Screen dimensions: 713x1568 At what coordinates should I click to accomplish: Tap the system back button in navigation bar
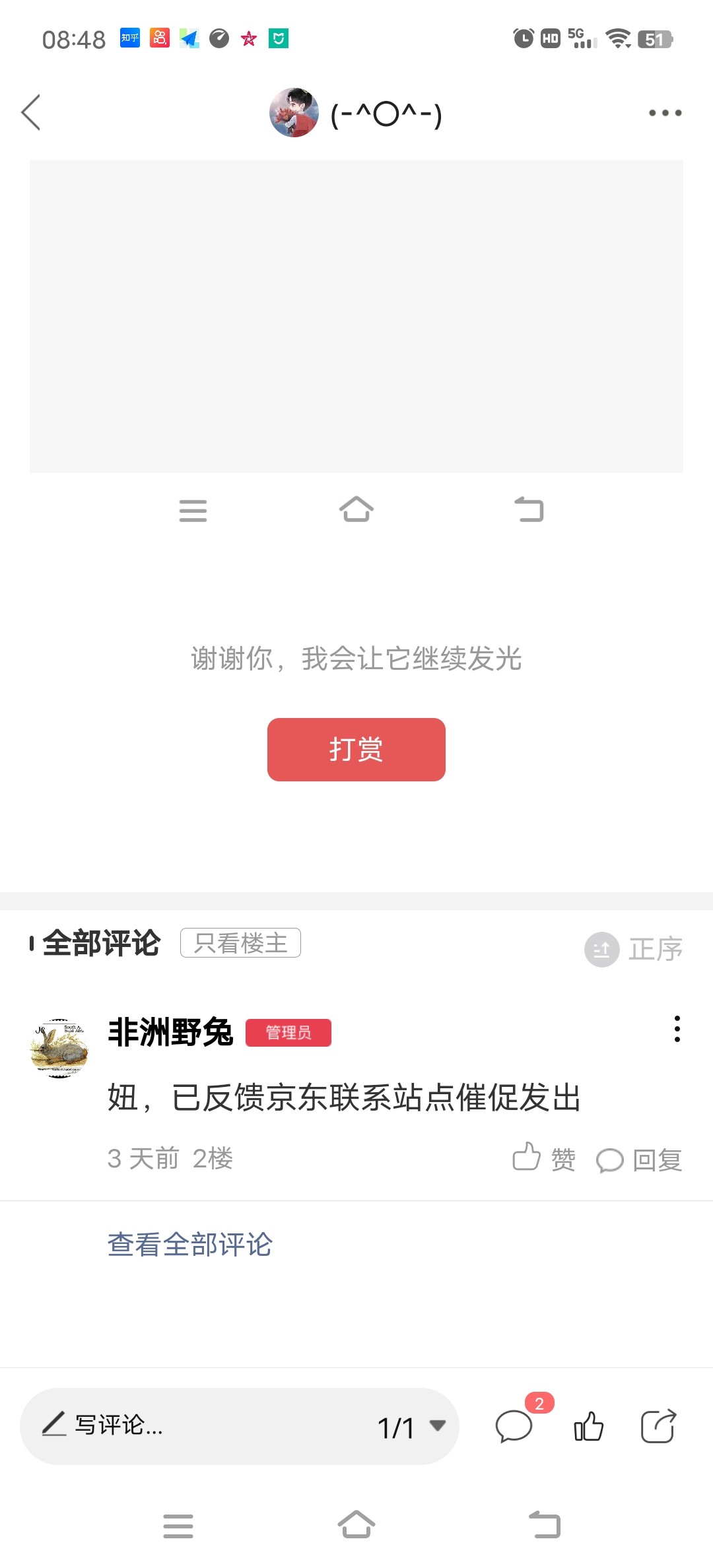point(545,1525)
